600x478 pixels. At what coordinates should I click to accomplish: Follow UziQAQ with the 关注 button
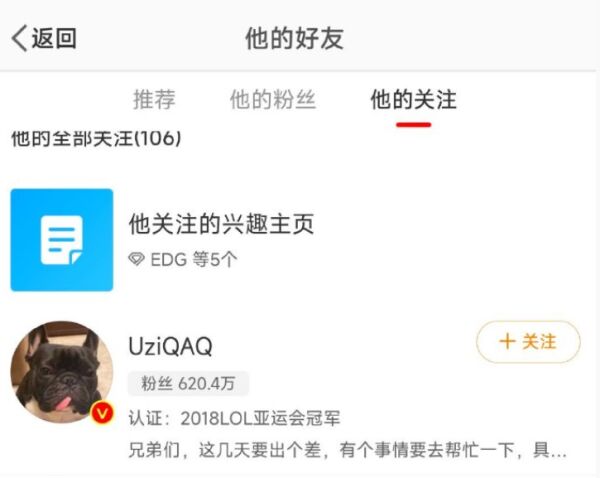coord(528,342)
